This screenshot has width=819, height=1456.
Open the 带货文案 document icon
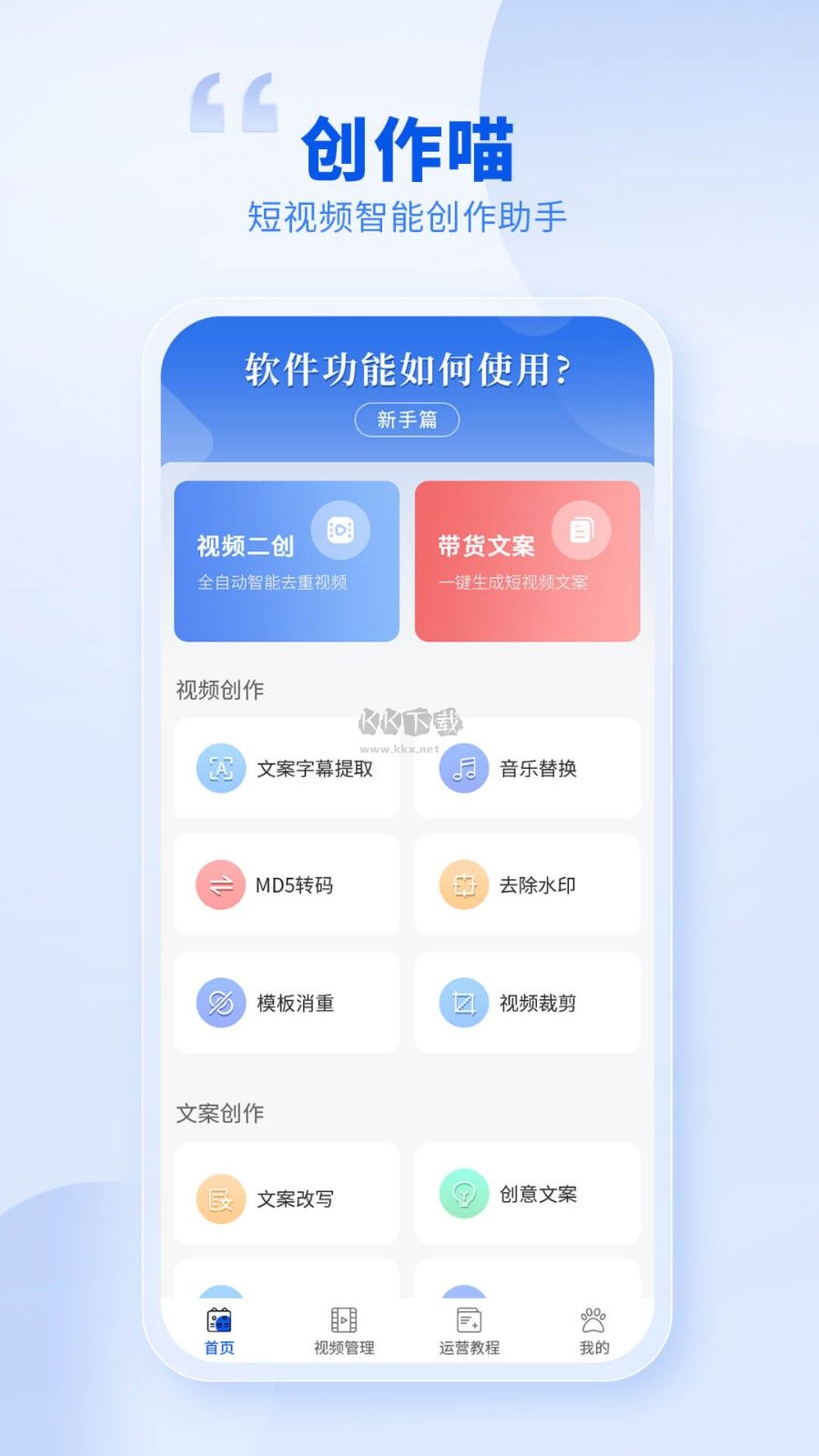(x=580, y=531)
